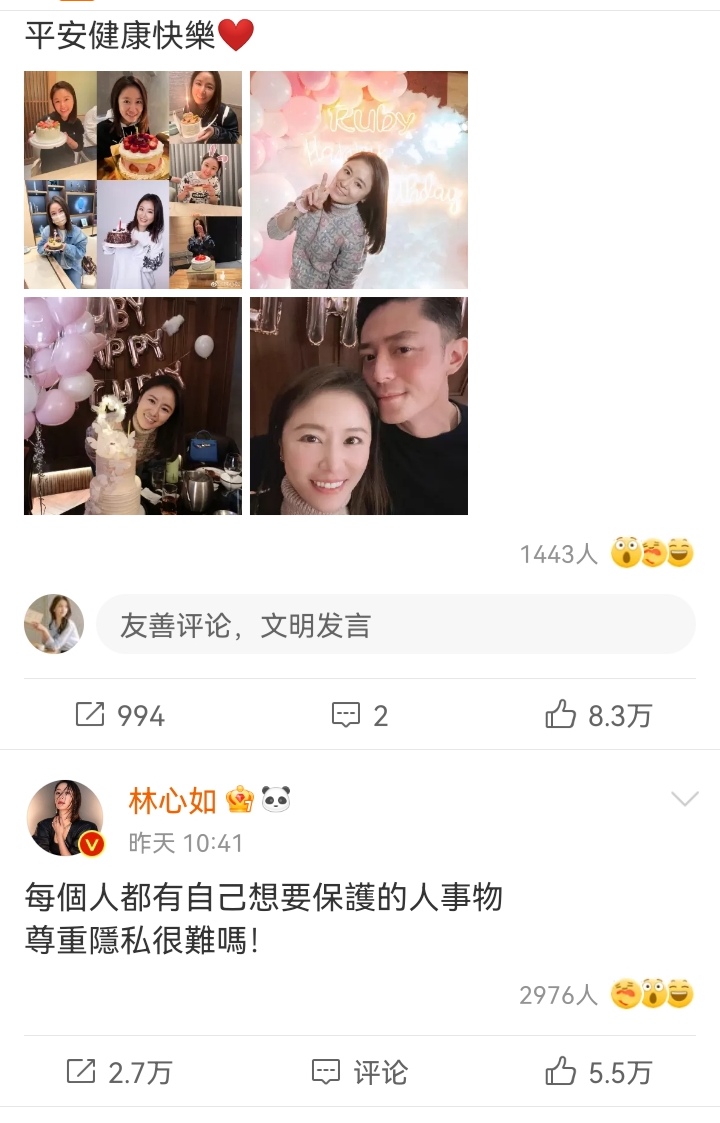This screenshot has width=720, height=1123.
Task: Open the birthday balloon photo with Ruby sign
Action: pos(358,178)
